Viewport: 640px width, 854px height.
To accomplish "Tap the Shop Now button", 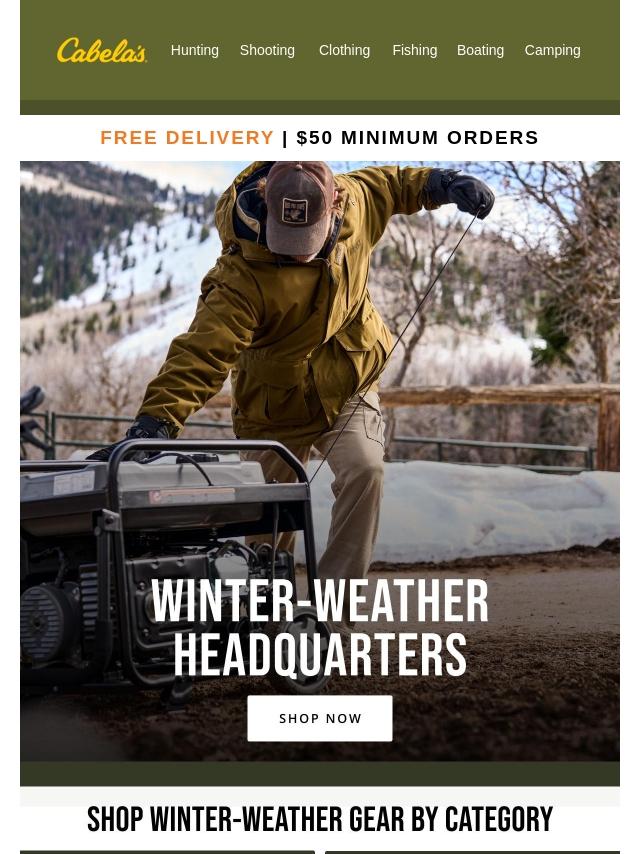I will (x=320, y=718).
